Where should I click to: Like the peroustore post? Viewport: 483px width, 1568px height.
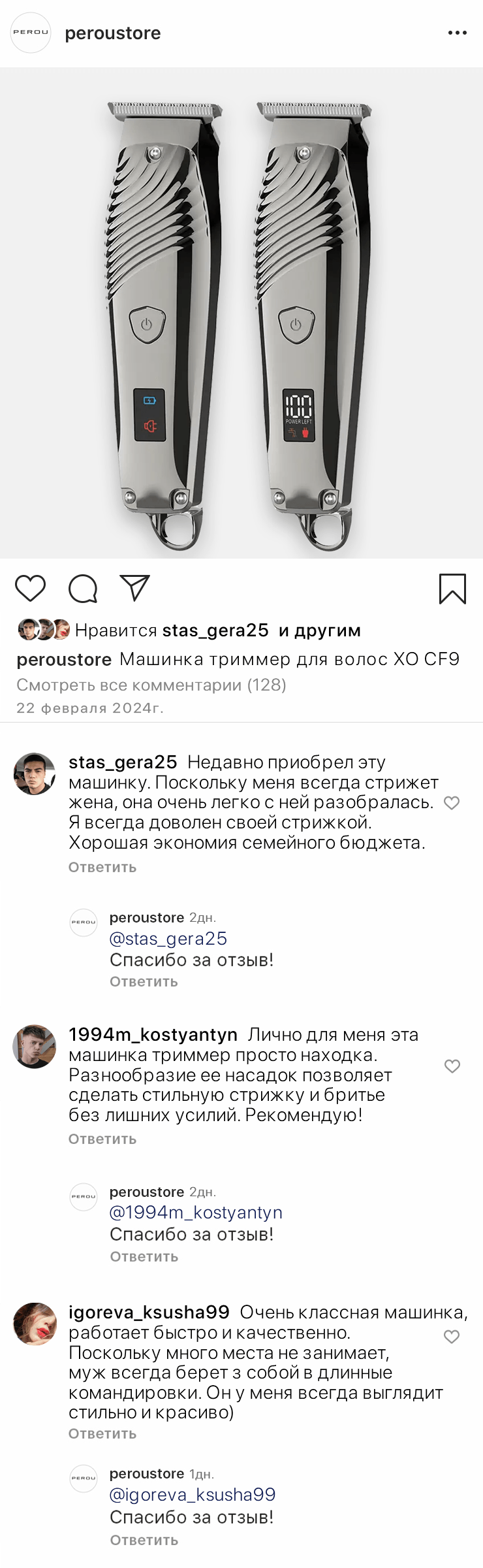pyautogui.click(x=30, y=588)
